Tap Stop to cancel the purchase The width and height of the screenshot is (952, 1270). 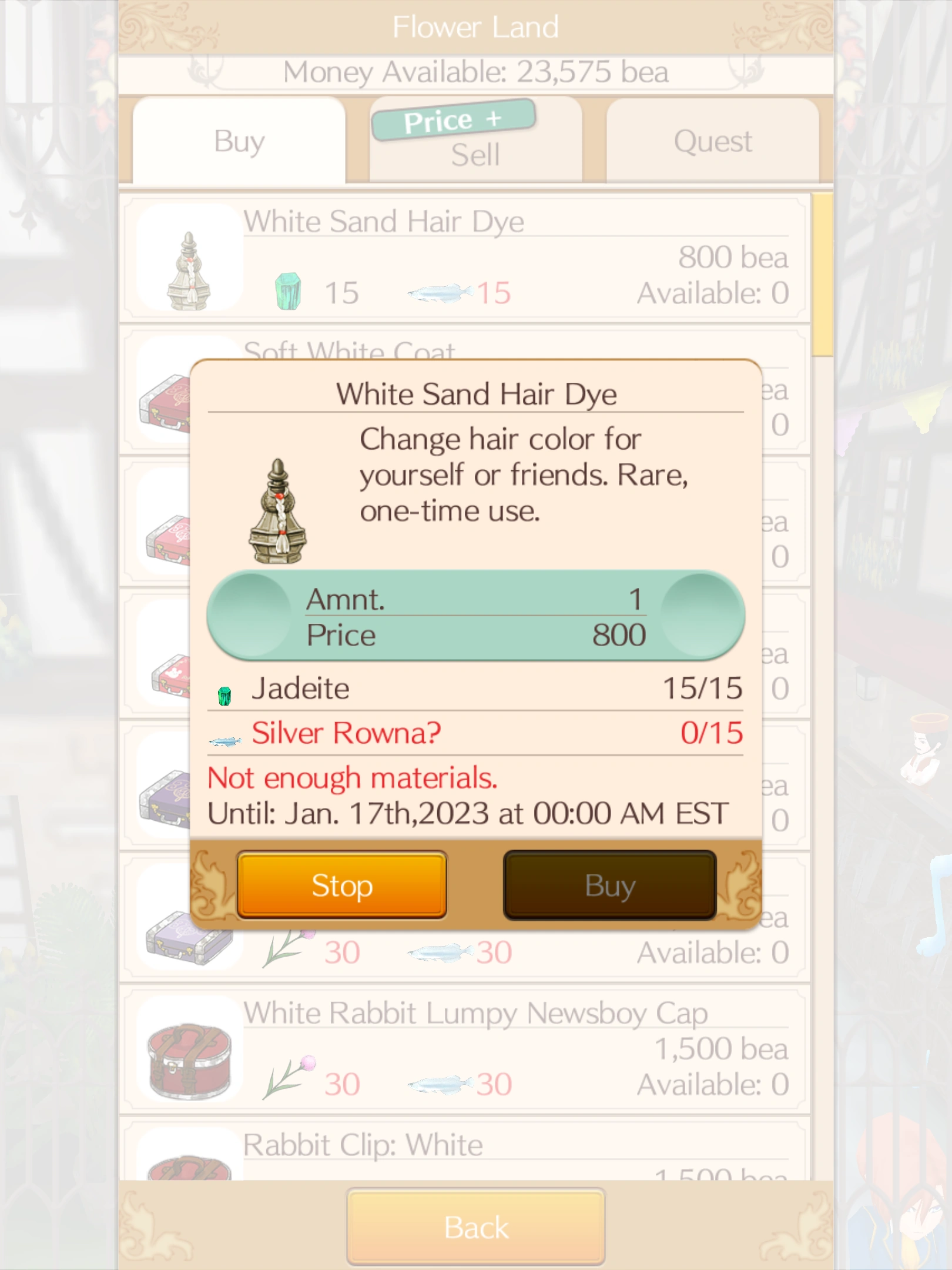341,885
